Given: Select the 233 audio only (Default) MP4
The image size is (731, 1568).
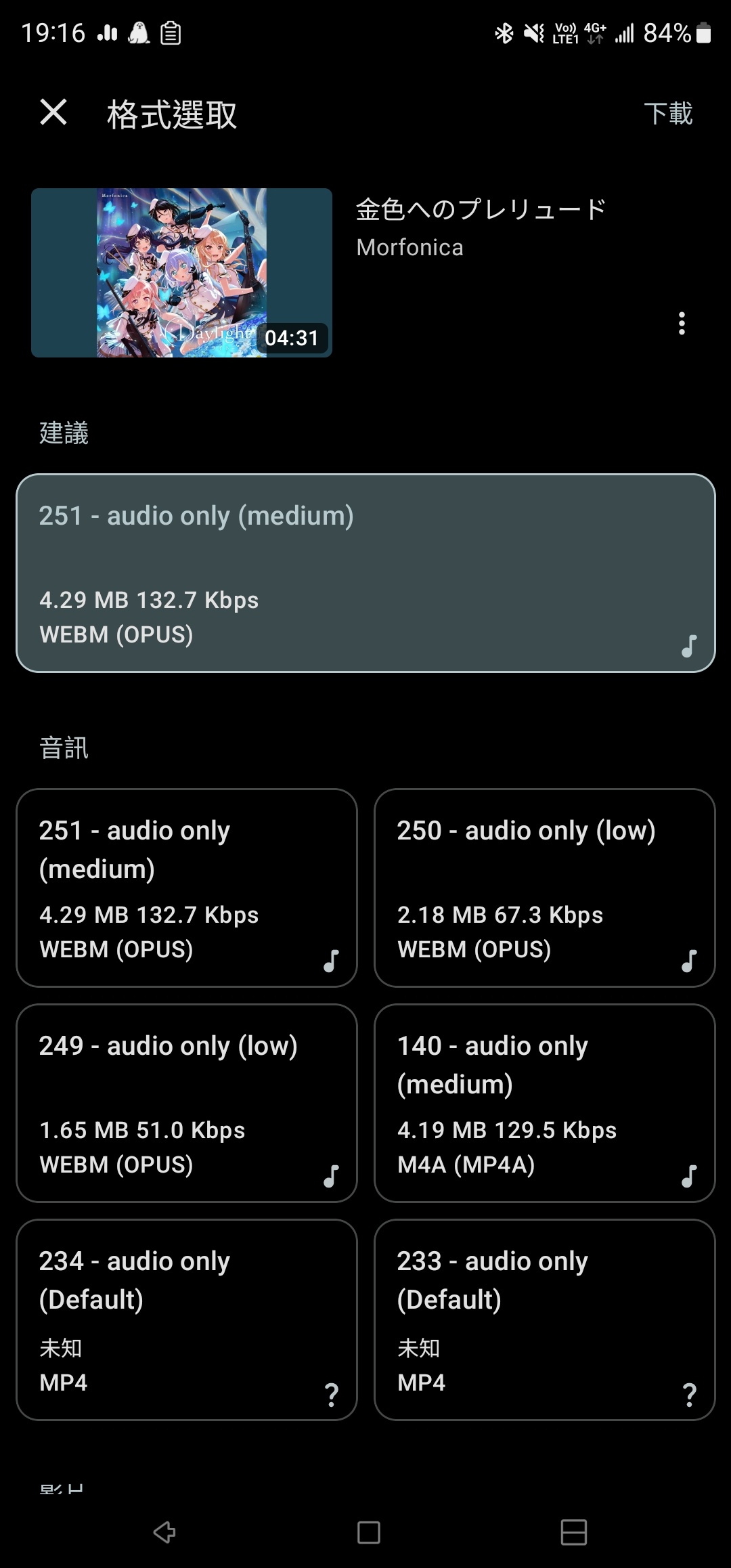Looking at the screenshot, I should (545, 1320).
